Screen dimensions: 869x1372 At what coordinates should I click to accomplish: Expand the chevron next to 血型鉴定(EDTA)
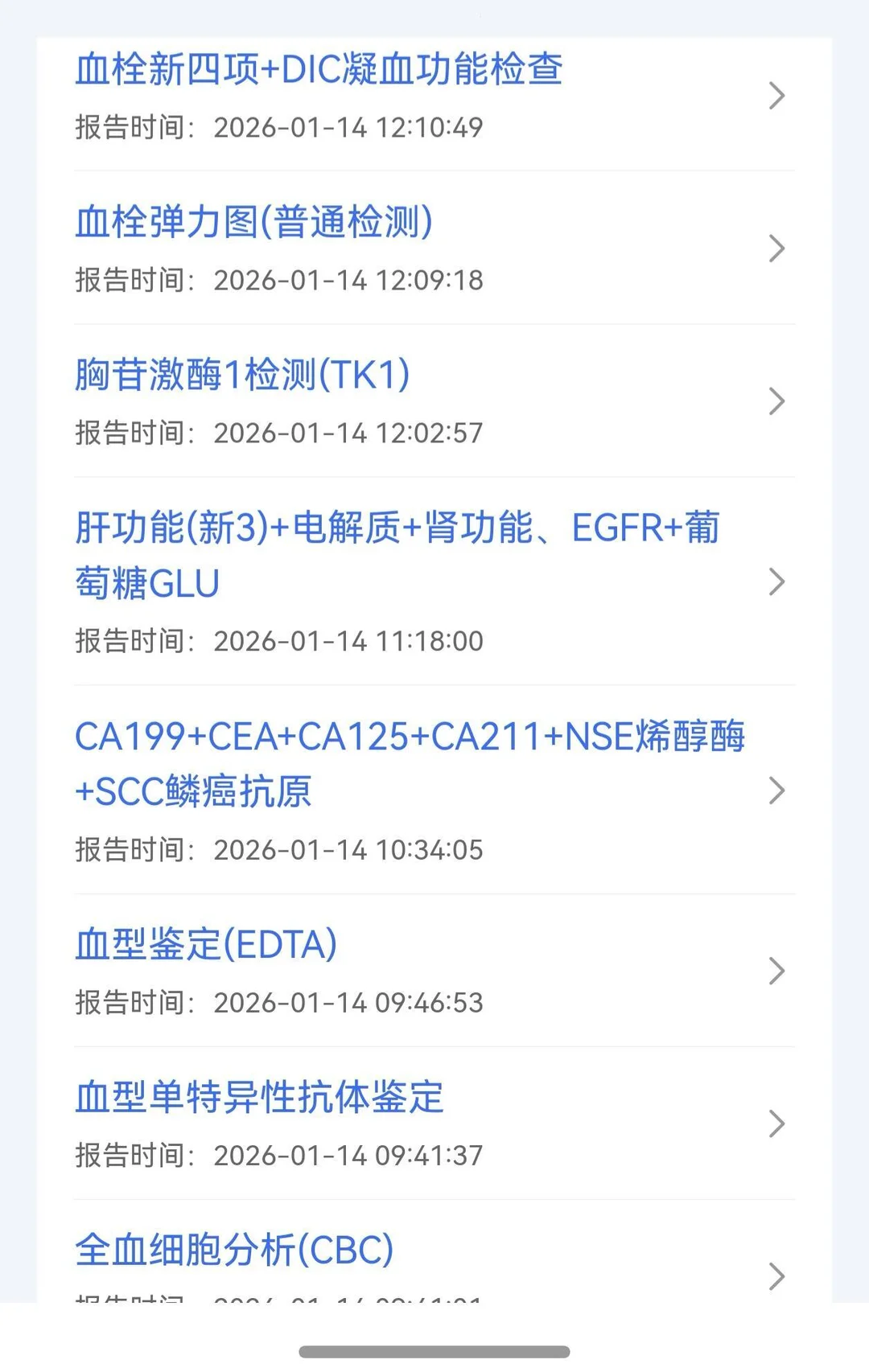[x=776, y=971]
